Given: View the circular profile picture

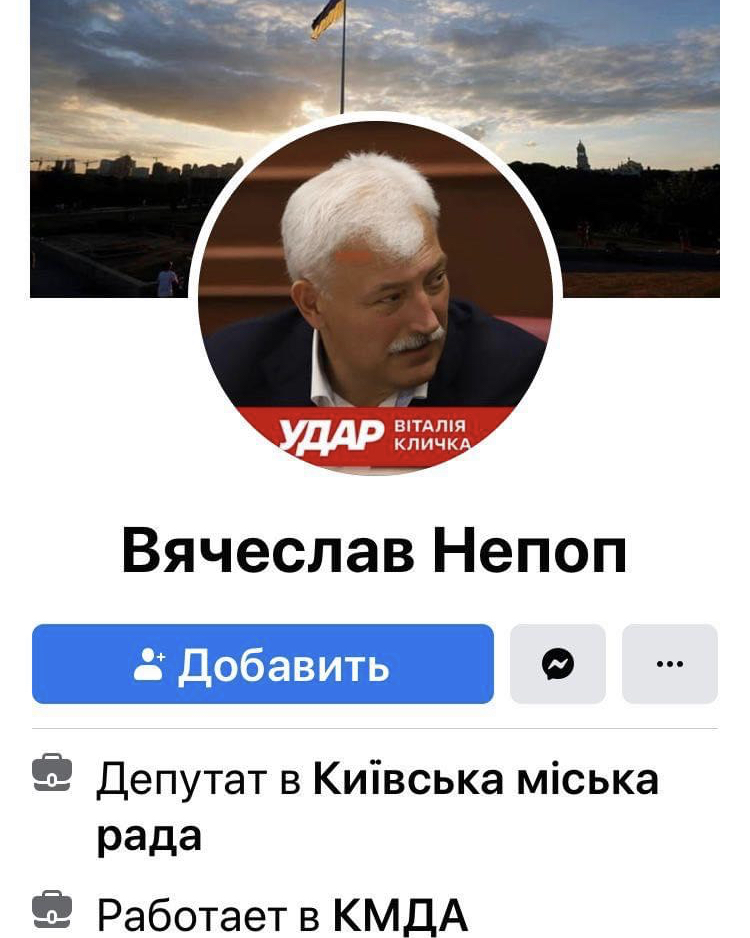Looking at the screenshot, I should [x=375, y=300].
